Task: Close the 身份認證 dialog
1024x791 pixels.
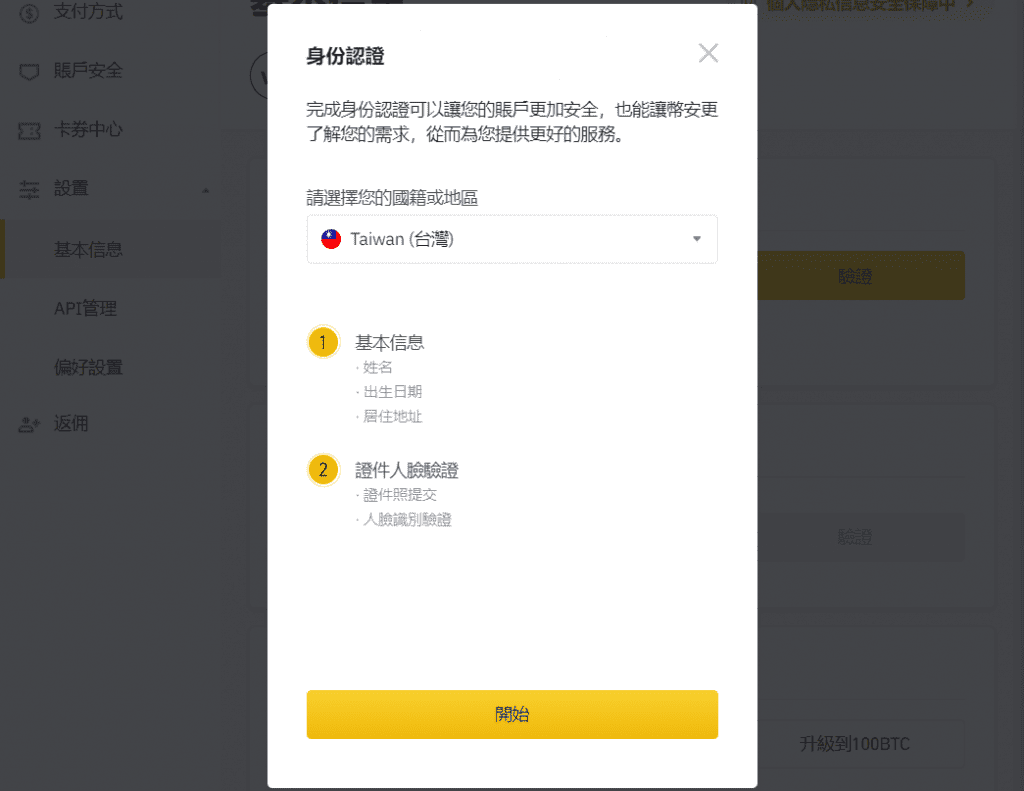Action: (x=708, y=54)
